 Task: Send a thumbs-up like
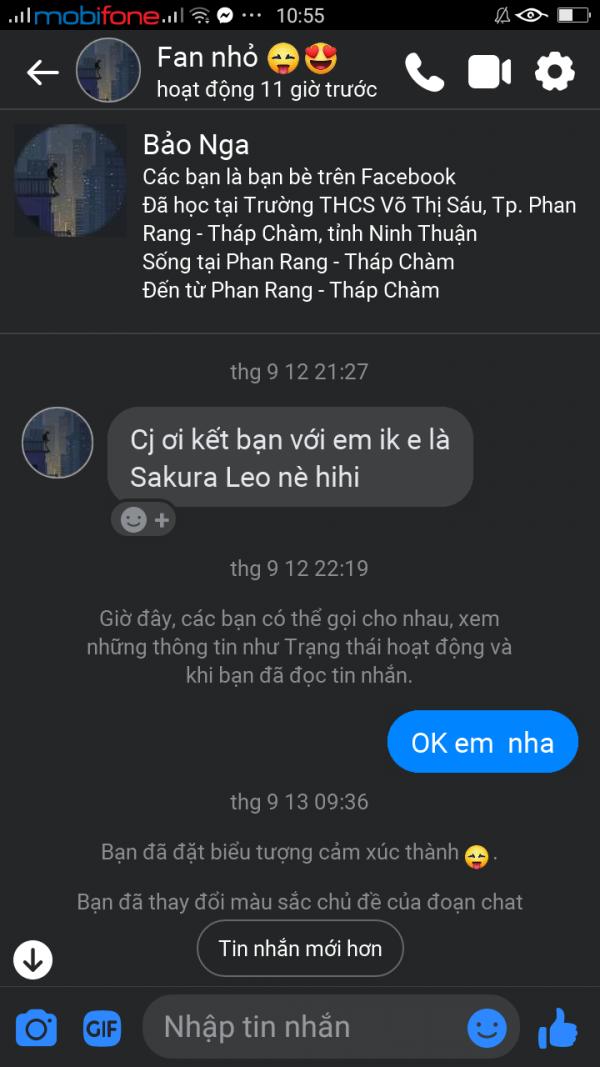click(x=557, y=1027)
